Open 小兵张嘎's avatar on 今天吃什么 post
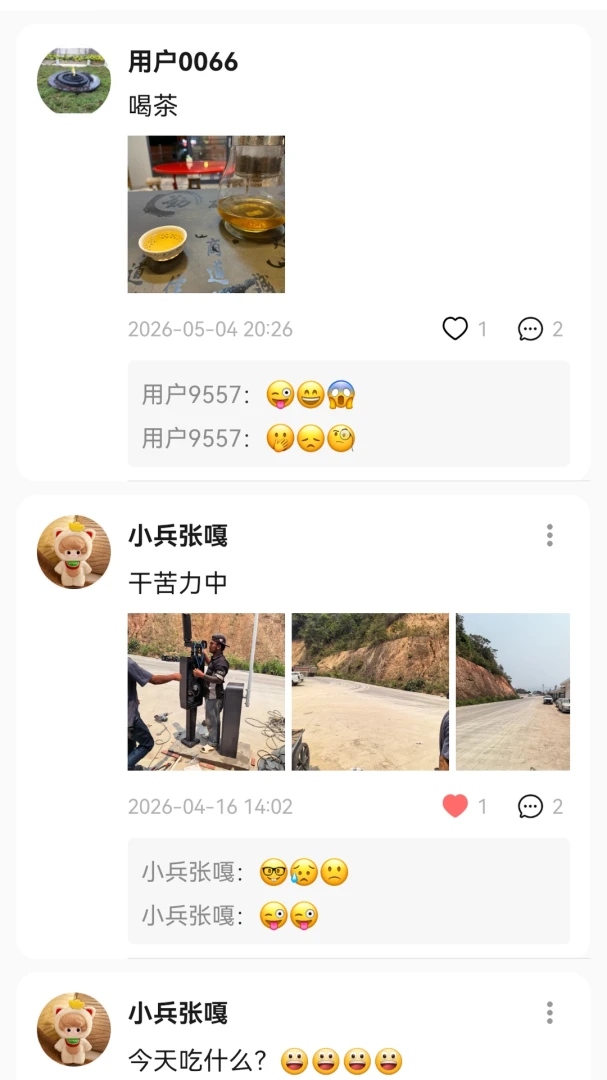The height and width of the screenshot is (1080, 607). point(74,1029)
